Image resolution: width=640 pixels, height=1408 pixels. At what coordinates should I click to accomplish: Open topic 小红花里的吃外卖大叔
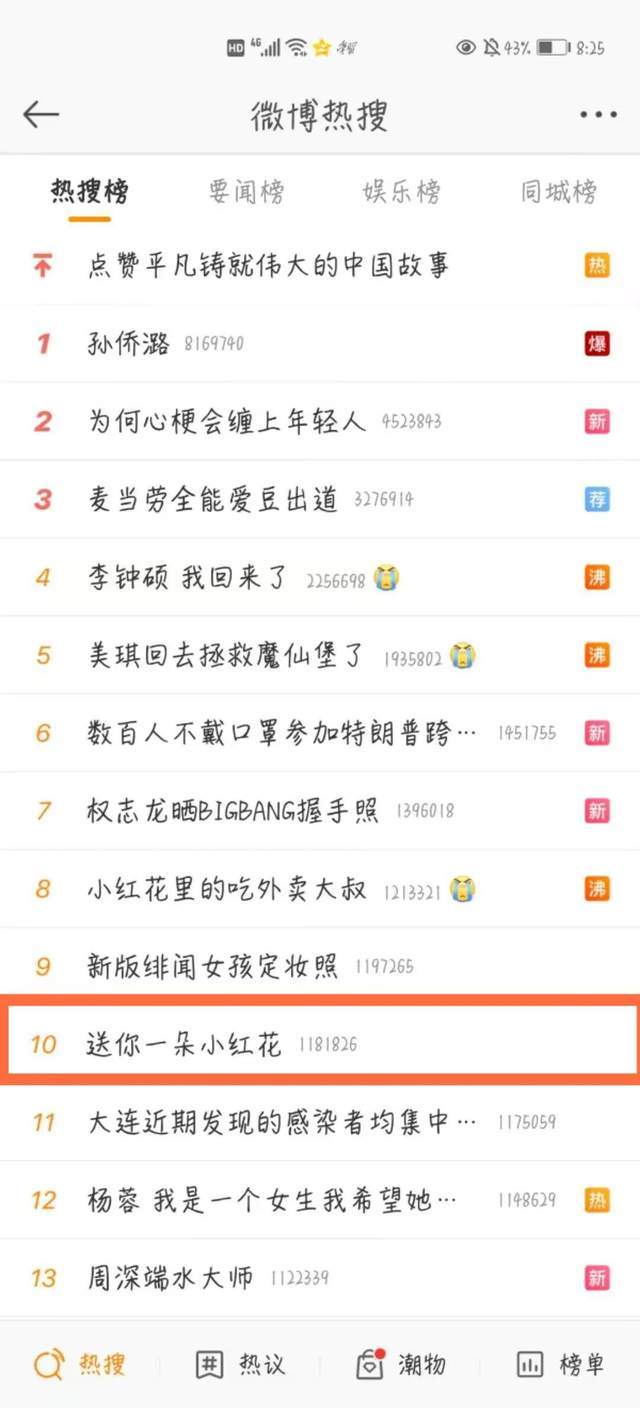point(320,889)
